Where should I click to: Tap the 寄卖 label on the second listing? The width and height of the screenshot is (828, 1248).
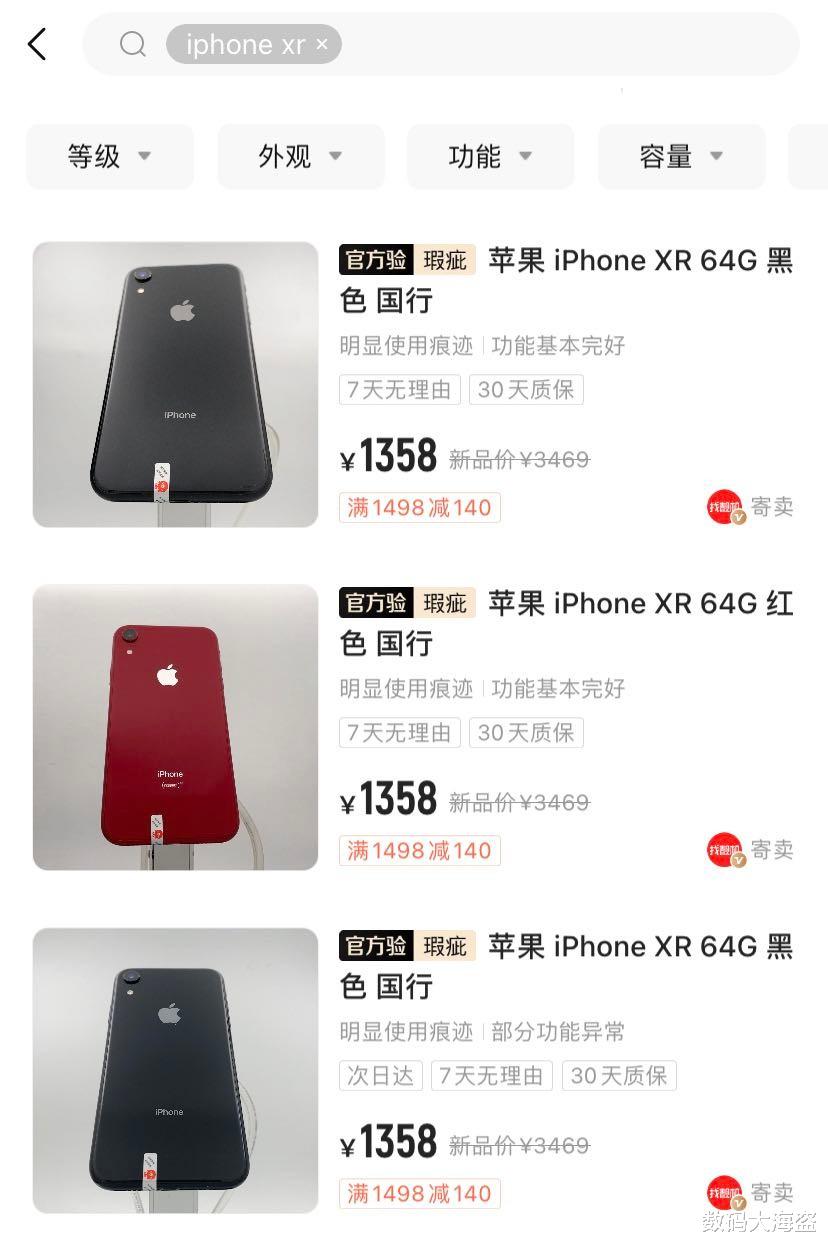click(773, 850)
